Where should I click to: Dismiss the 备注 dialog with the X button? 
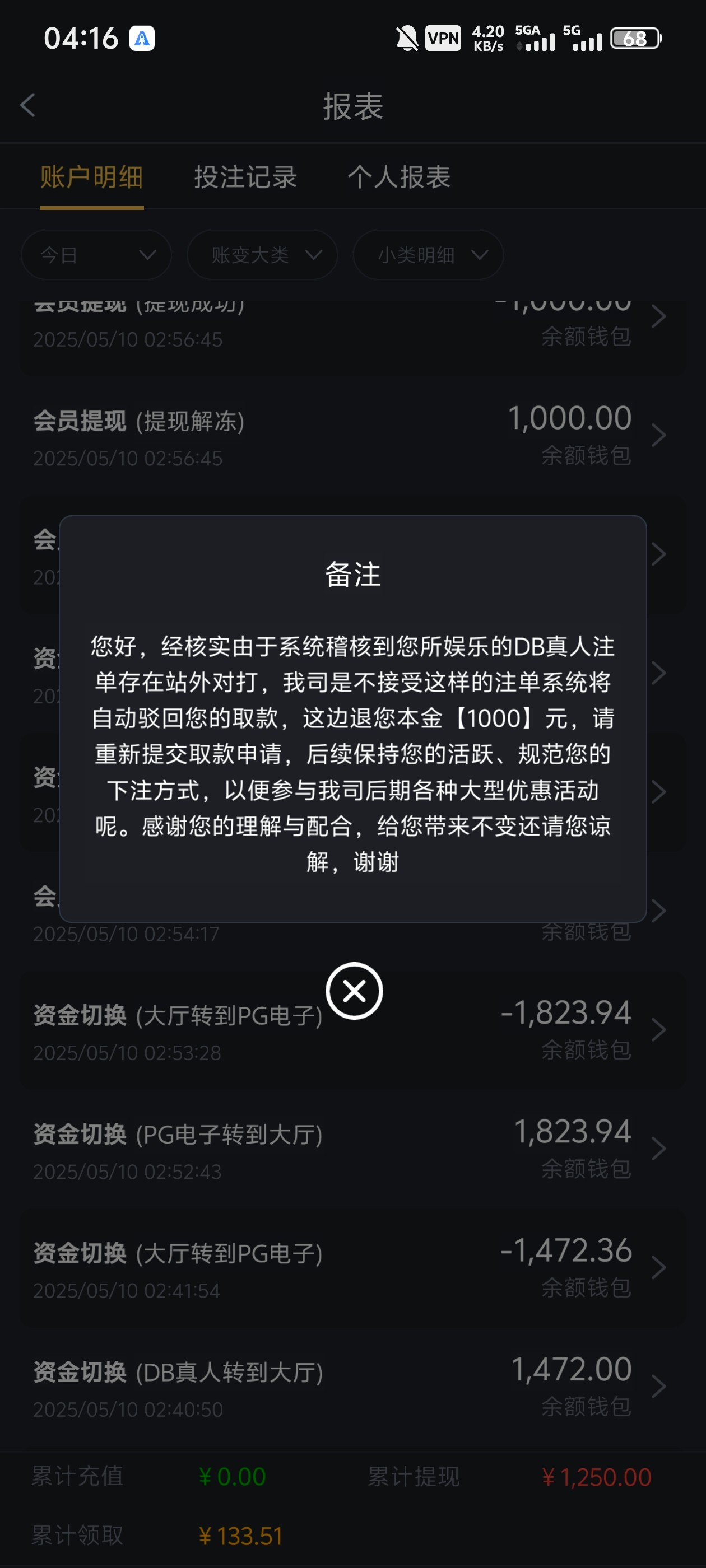tap(354, 990)
